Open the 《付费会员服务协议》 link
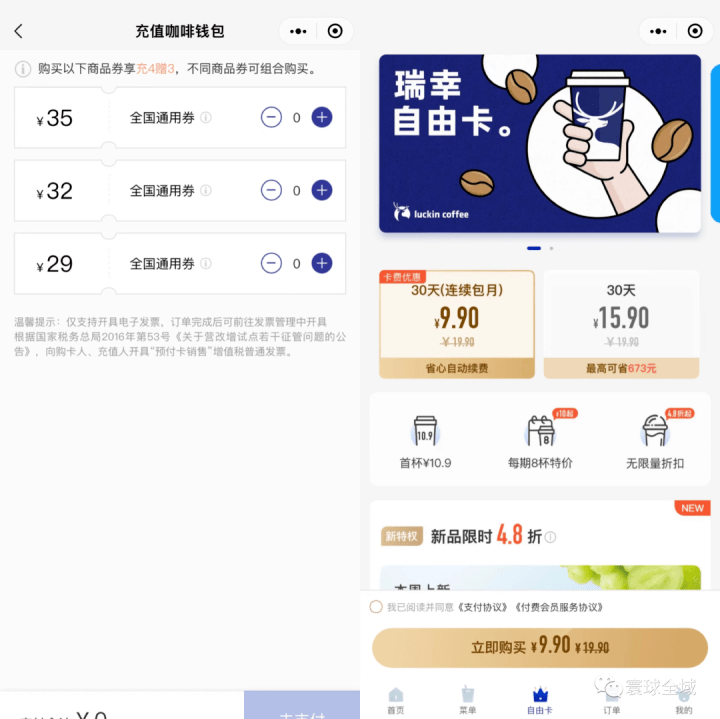This screenshot has height=719, width=720. [559, 607]
